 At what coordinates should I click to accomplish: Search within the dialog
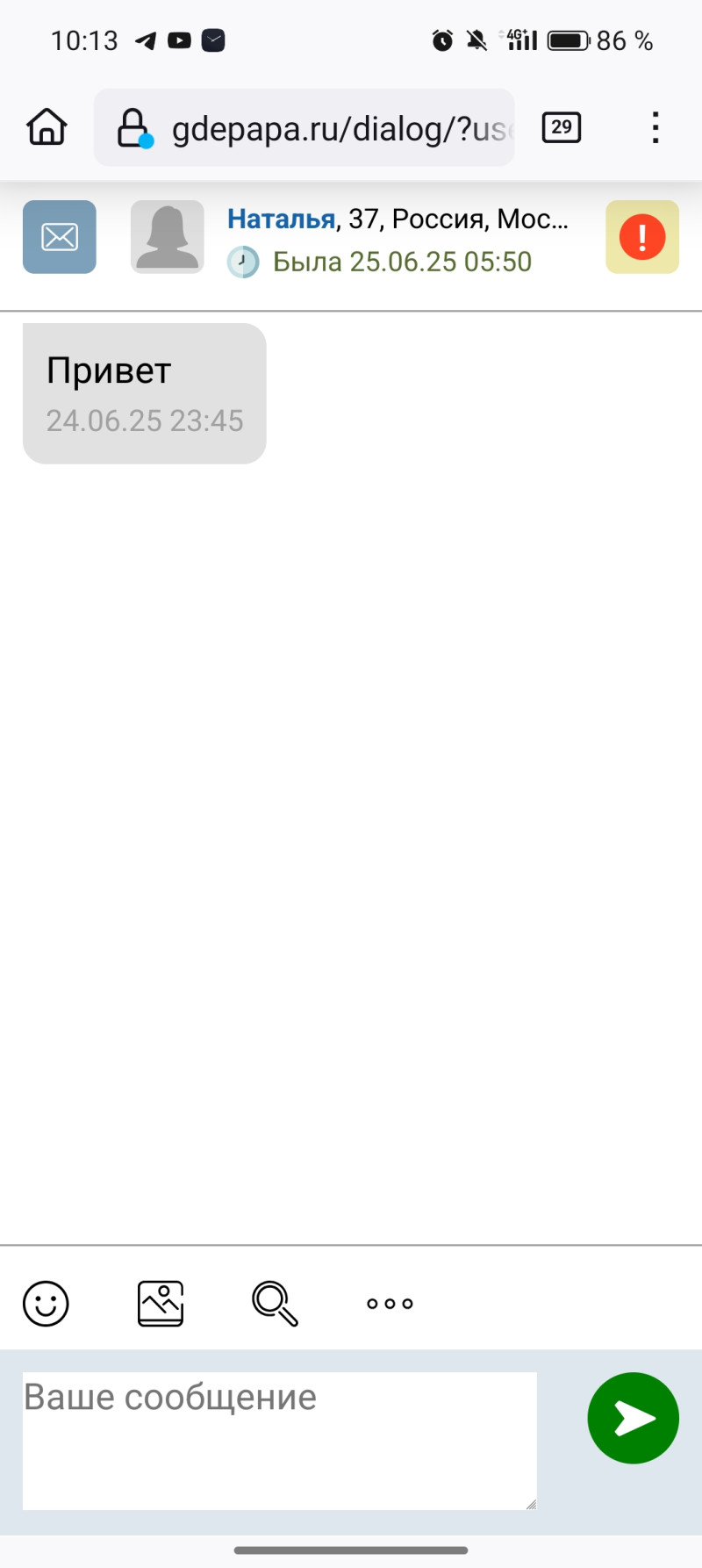(x=276, y=1303)
